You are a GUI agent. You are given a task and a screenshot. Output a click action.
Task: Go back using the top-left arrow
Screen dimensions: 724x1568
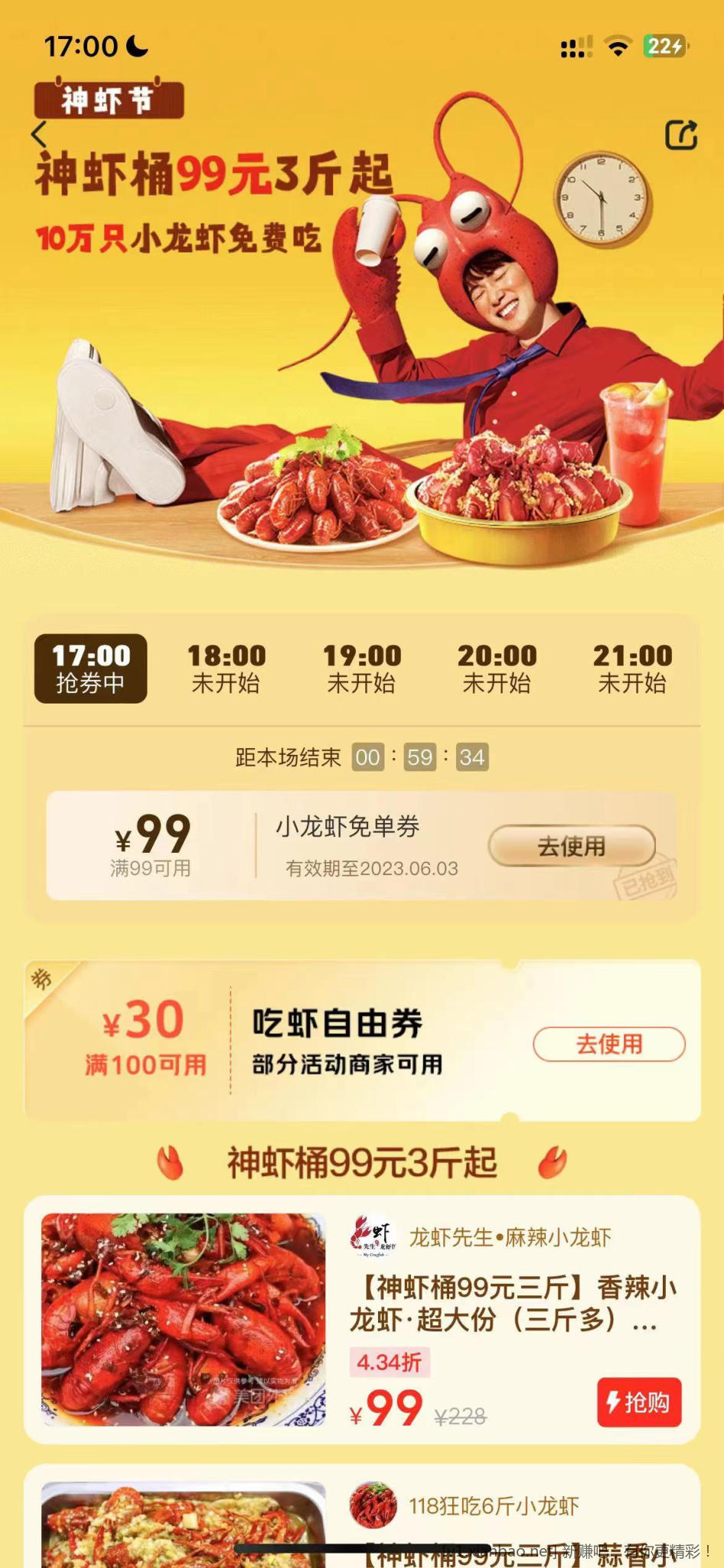point(40,134)
